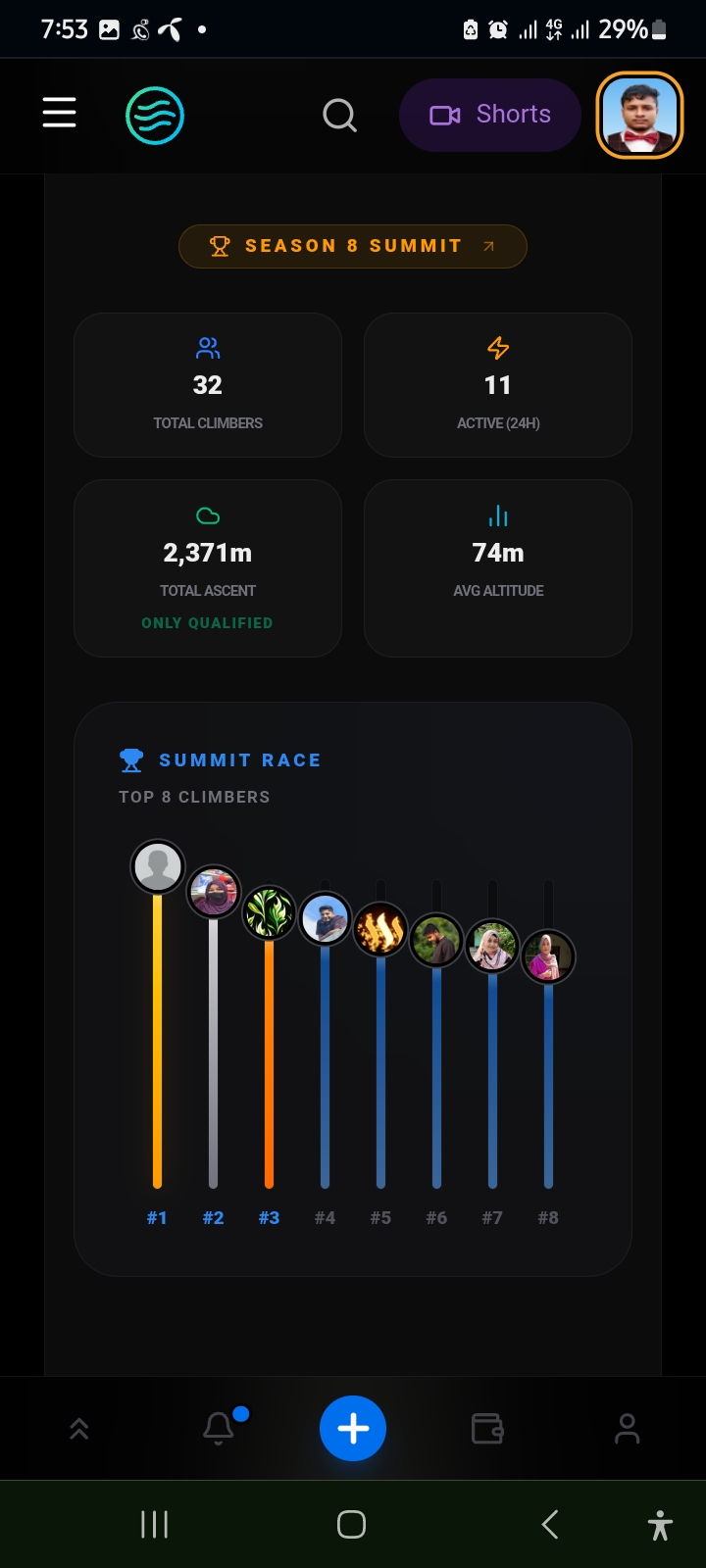
Task: Open recent apps from navigation bar
Action: point(155,1524)
